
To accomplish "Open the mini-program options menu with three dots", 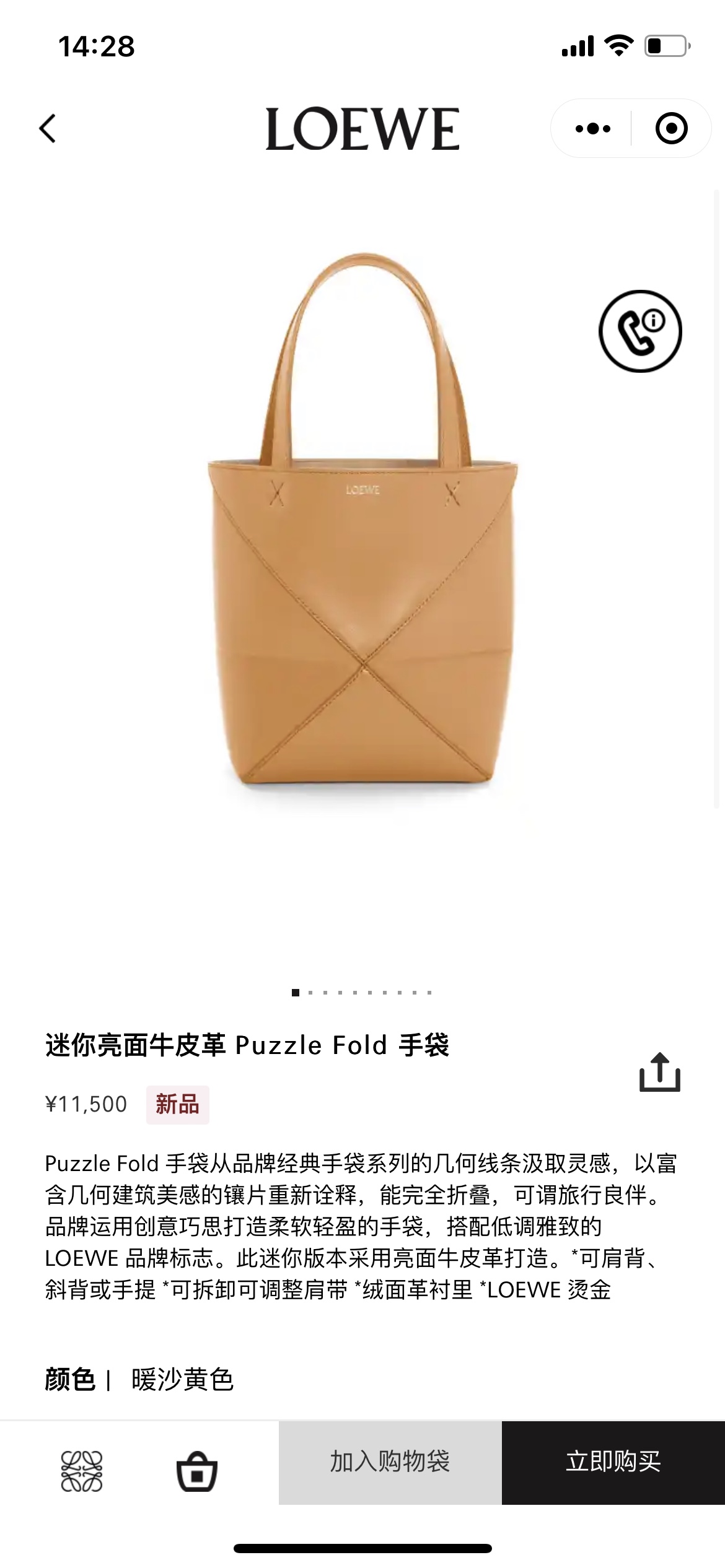I will pyautogui.click(x=592, y=129).
